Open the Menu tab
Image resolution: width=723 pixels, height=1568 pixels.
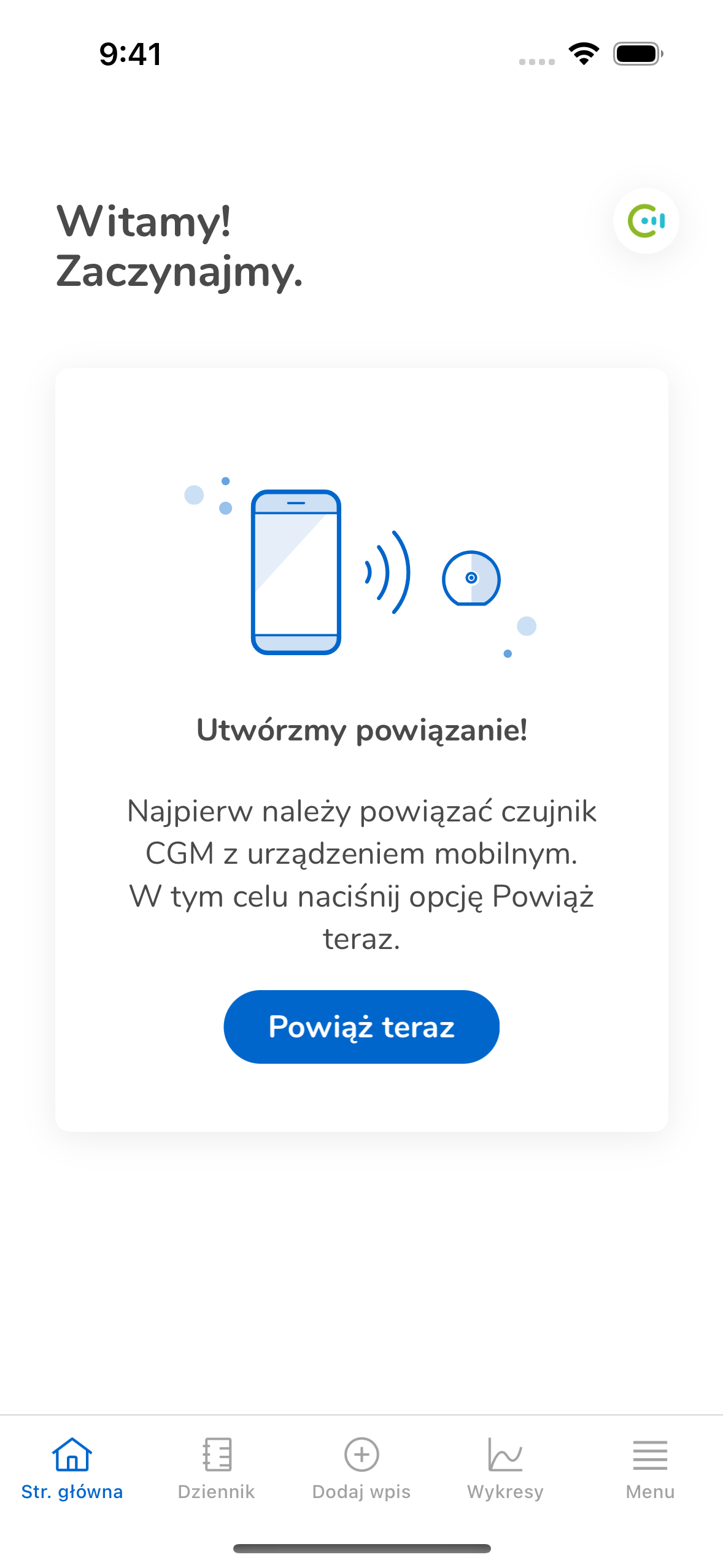click(650, 1469)
